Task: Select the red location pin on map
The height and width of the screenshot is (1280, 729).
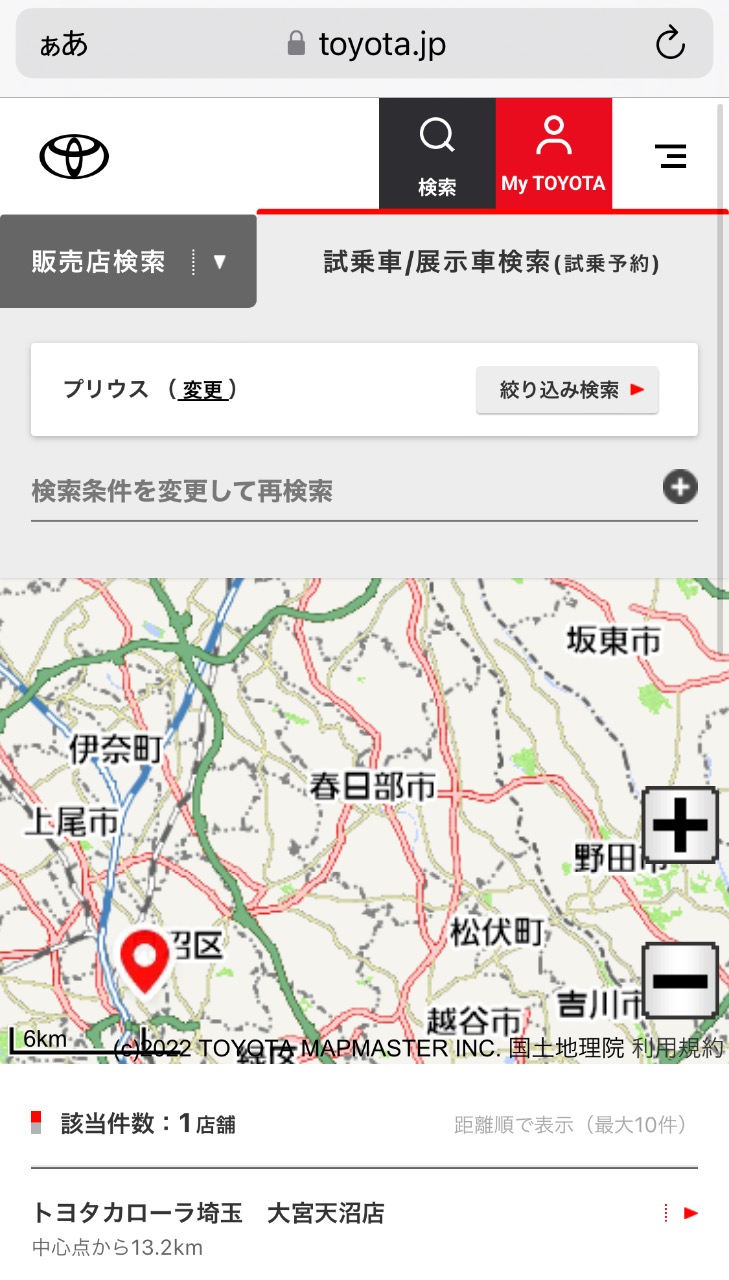Action: pyautogui.click(x=145, y=958)
